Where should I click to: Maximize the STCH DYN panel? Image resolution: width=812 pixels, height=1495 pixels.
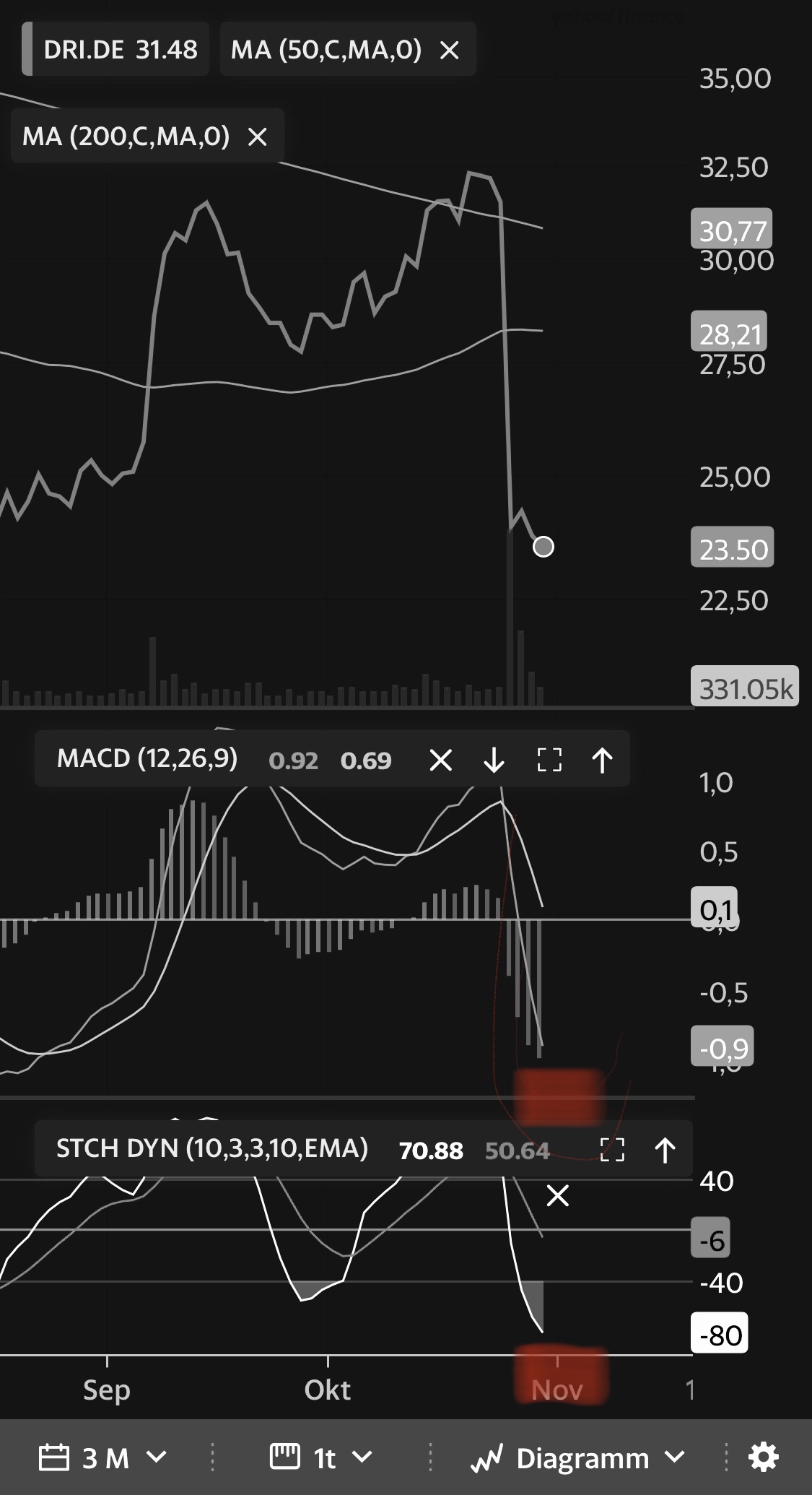(x=612, y=1149)
